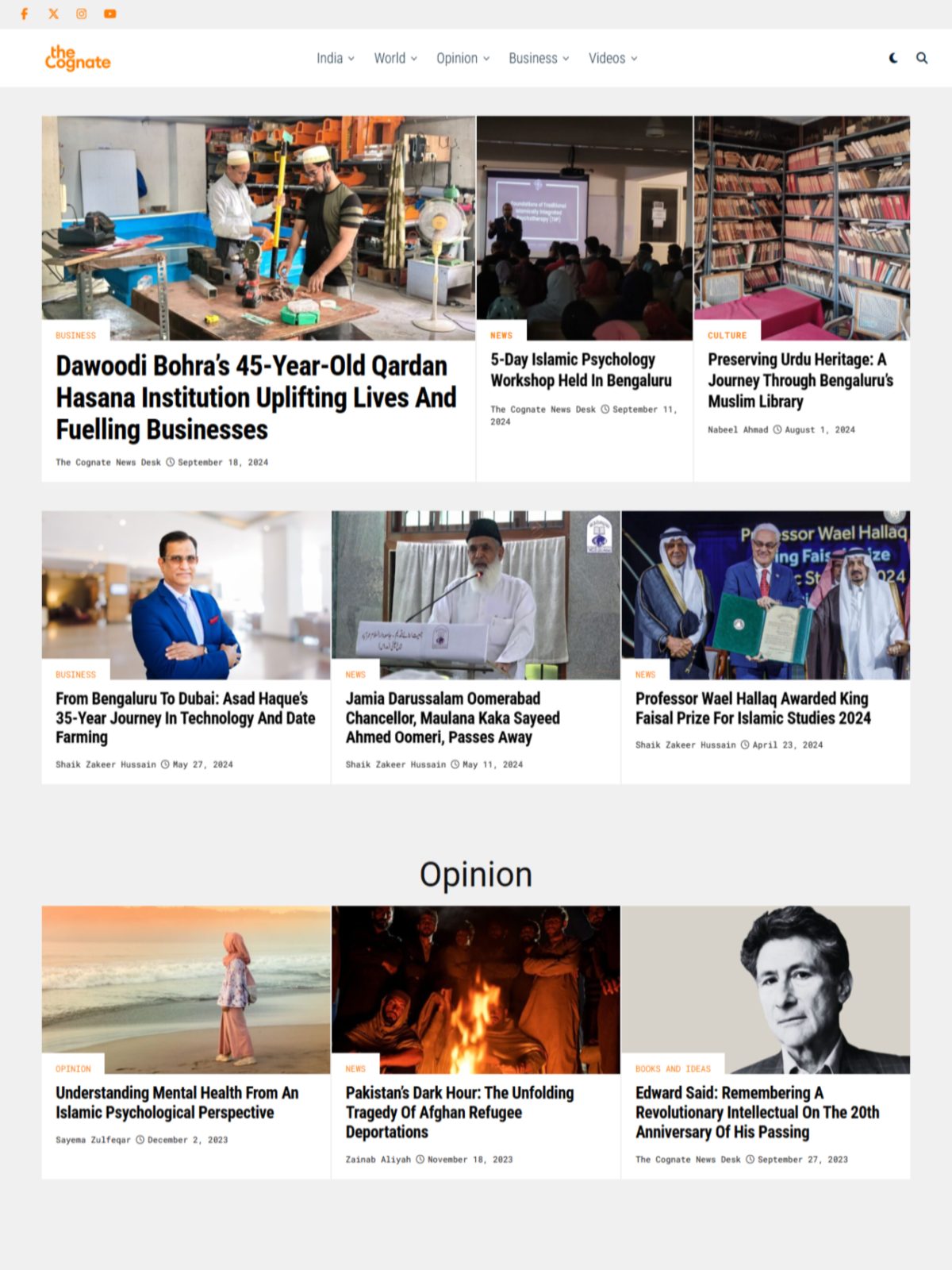The width and height of the screenshot is (952, 1270).
Task: Expand the Videos menu
Action: (612, 58)
